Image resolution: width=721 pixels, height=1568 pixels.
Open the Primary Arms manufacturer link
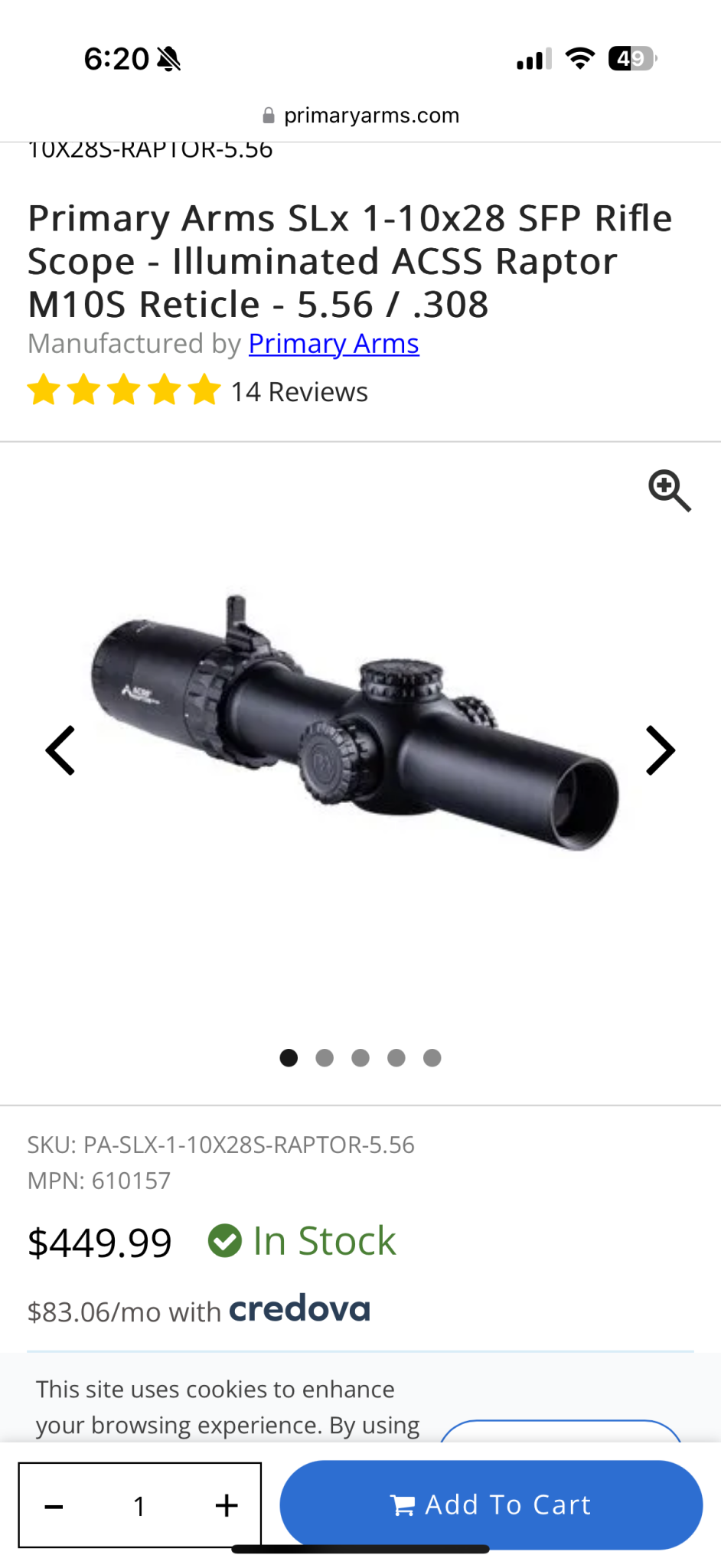[x=334, y=344]
